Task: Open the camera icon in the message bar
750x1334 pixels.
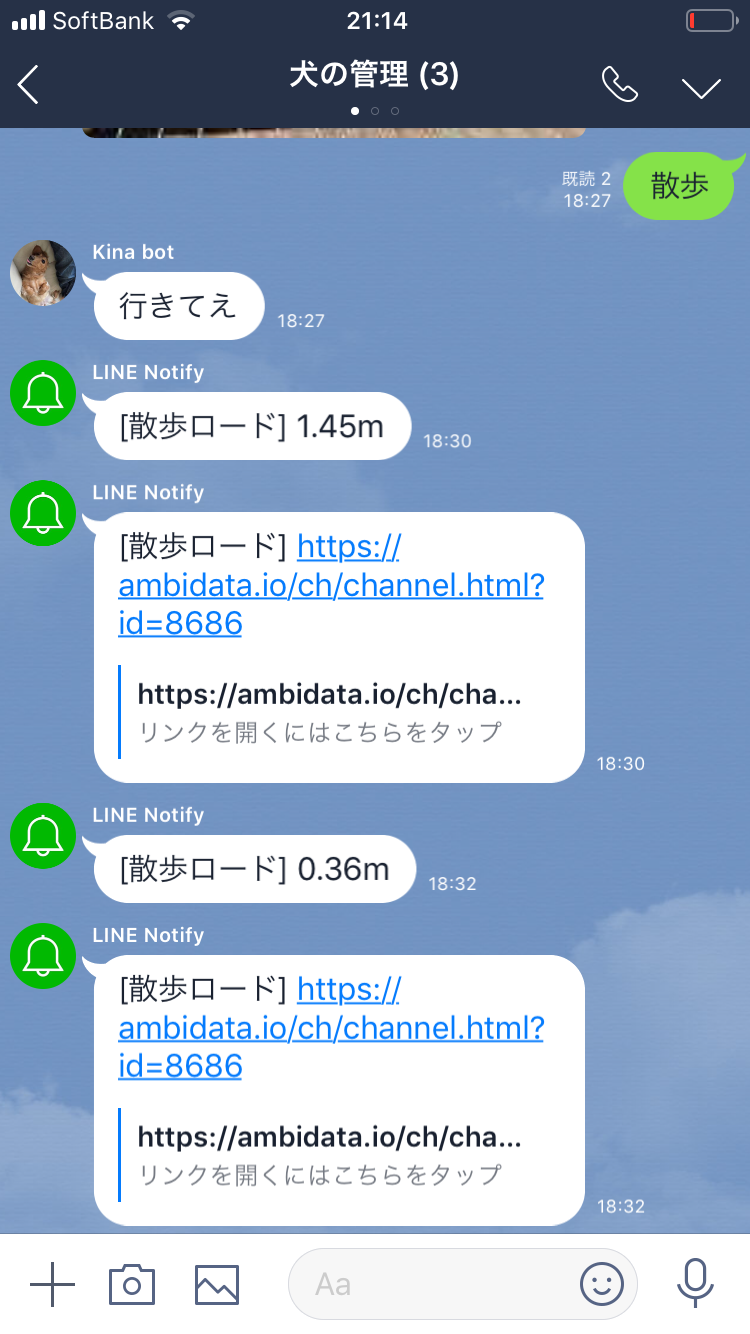Action: (131, 1283)
